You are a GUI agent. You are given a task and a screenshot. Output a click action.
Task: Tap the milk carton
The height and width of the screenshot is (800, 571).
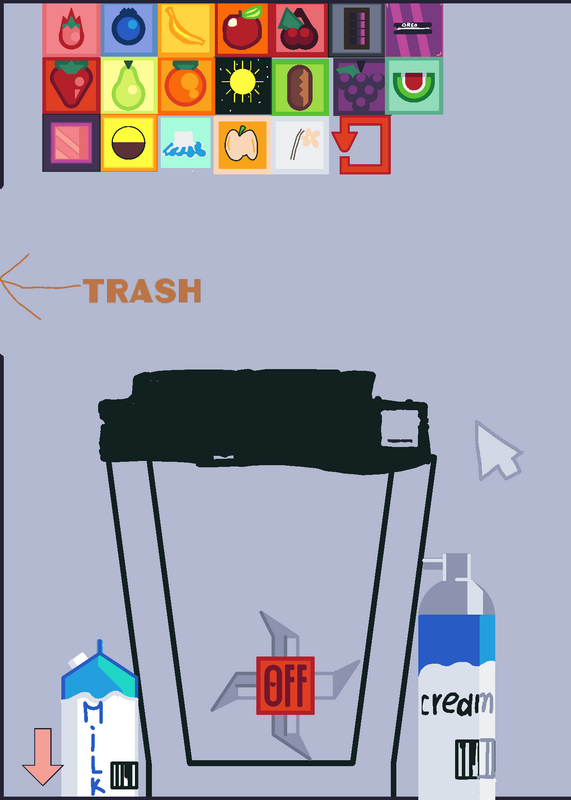(100, 719)
